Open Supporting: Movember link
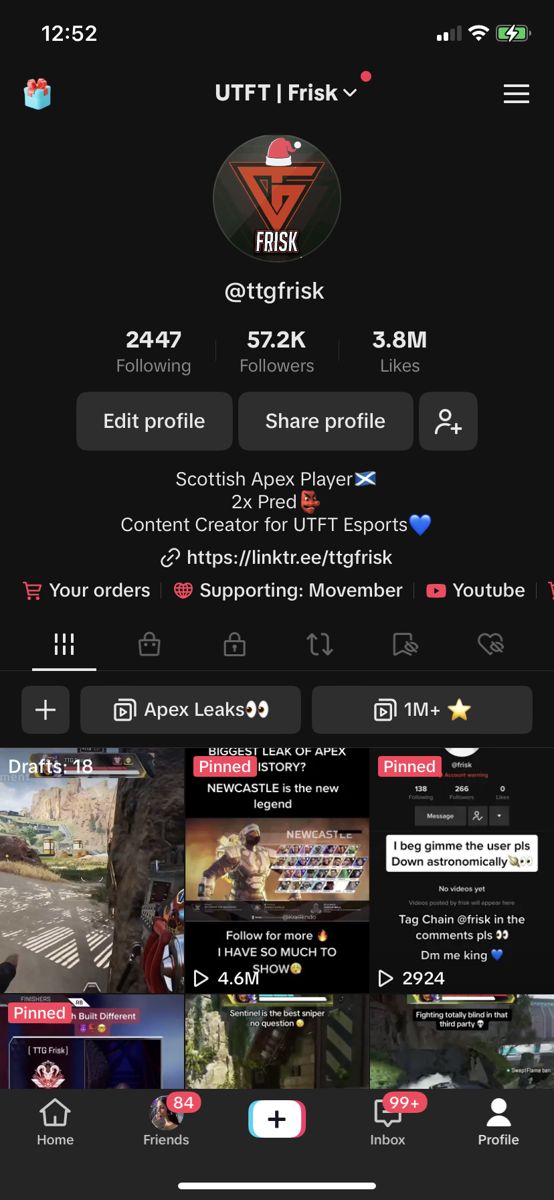Viewport: 554px width, 1200px height. tap(288, 590)
